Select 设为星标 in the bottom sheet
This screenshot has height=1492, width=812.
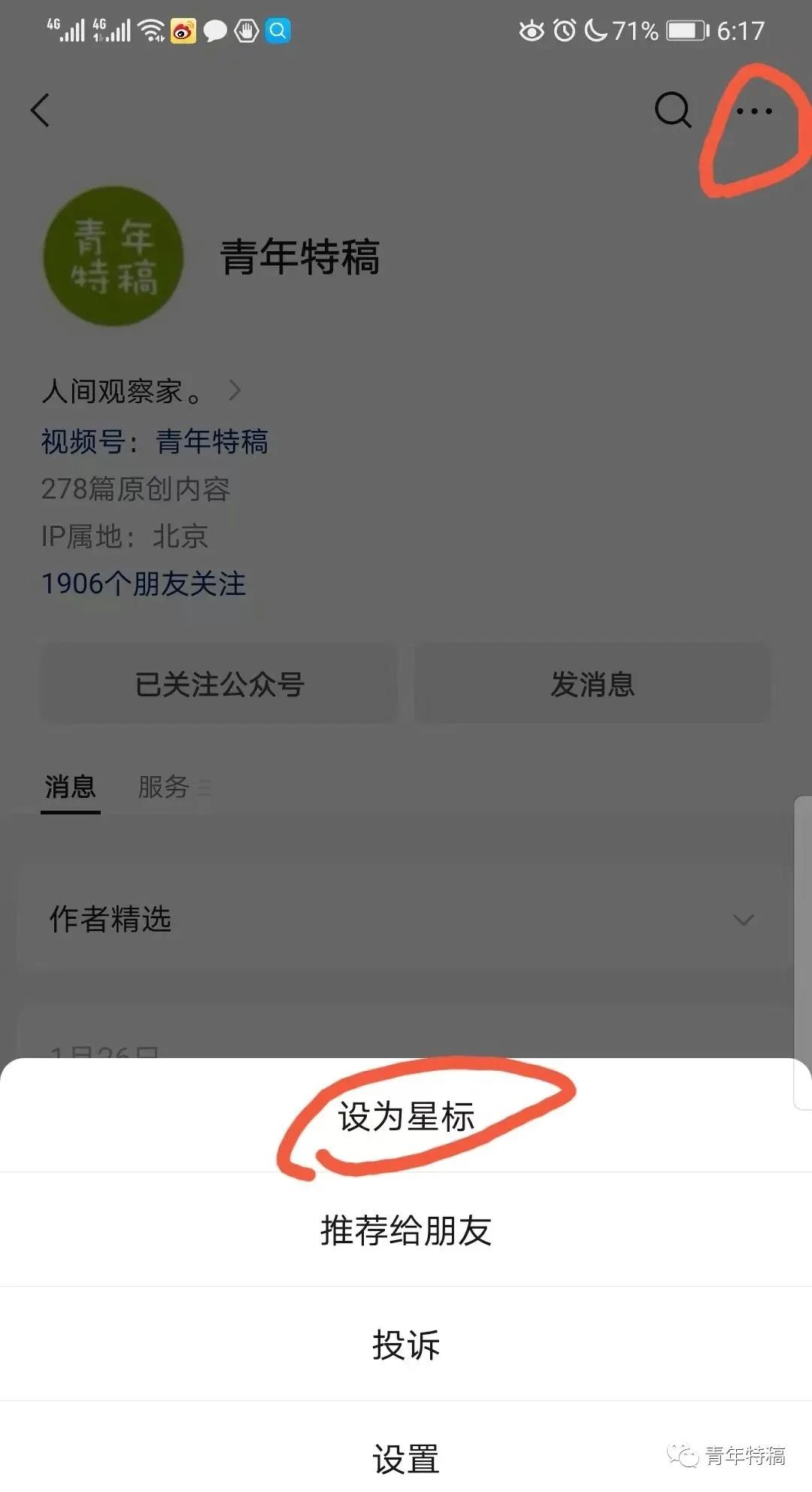pyautogui.click(x=406, y=1116)
